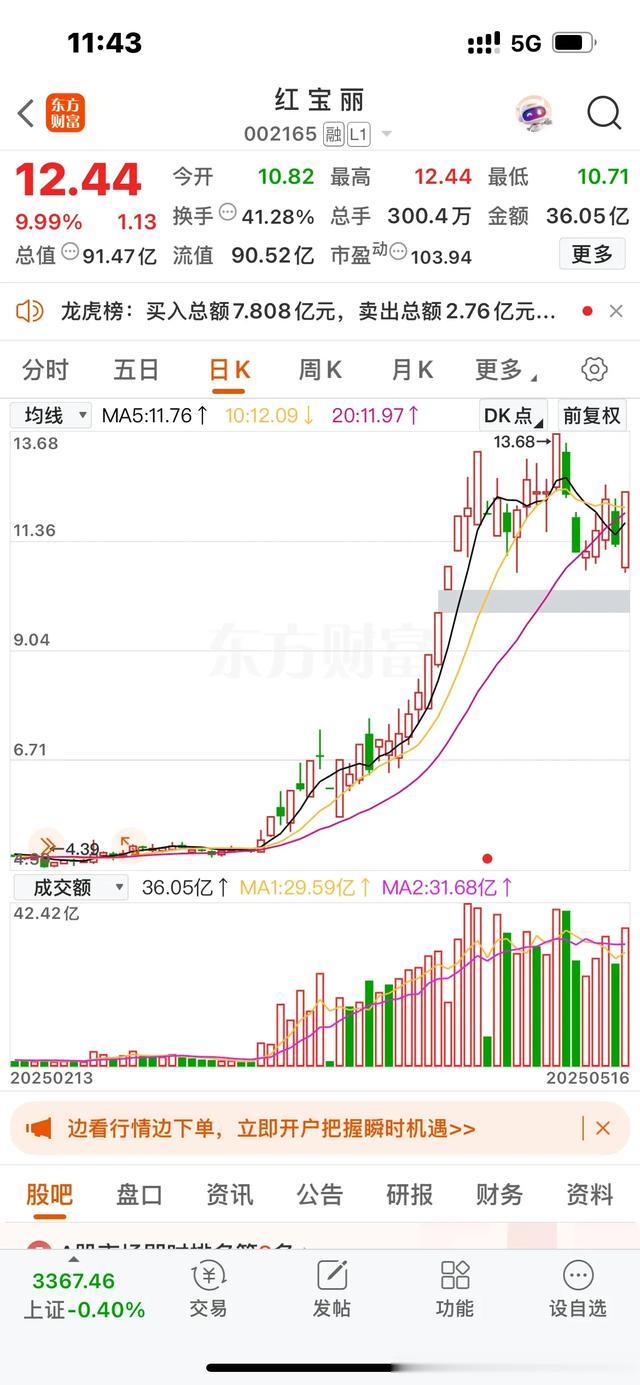640x1385 pixels.
Task: Select the 月K chart tab
Action: tap(411, 370)
